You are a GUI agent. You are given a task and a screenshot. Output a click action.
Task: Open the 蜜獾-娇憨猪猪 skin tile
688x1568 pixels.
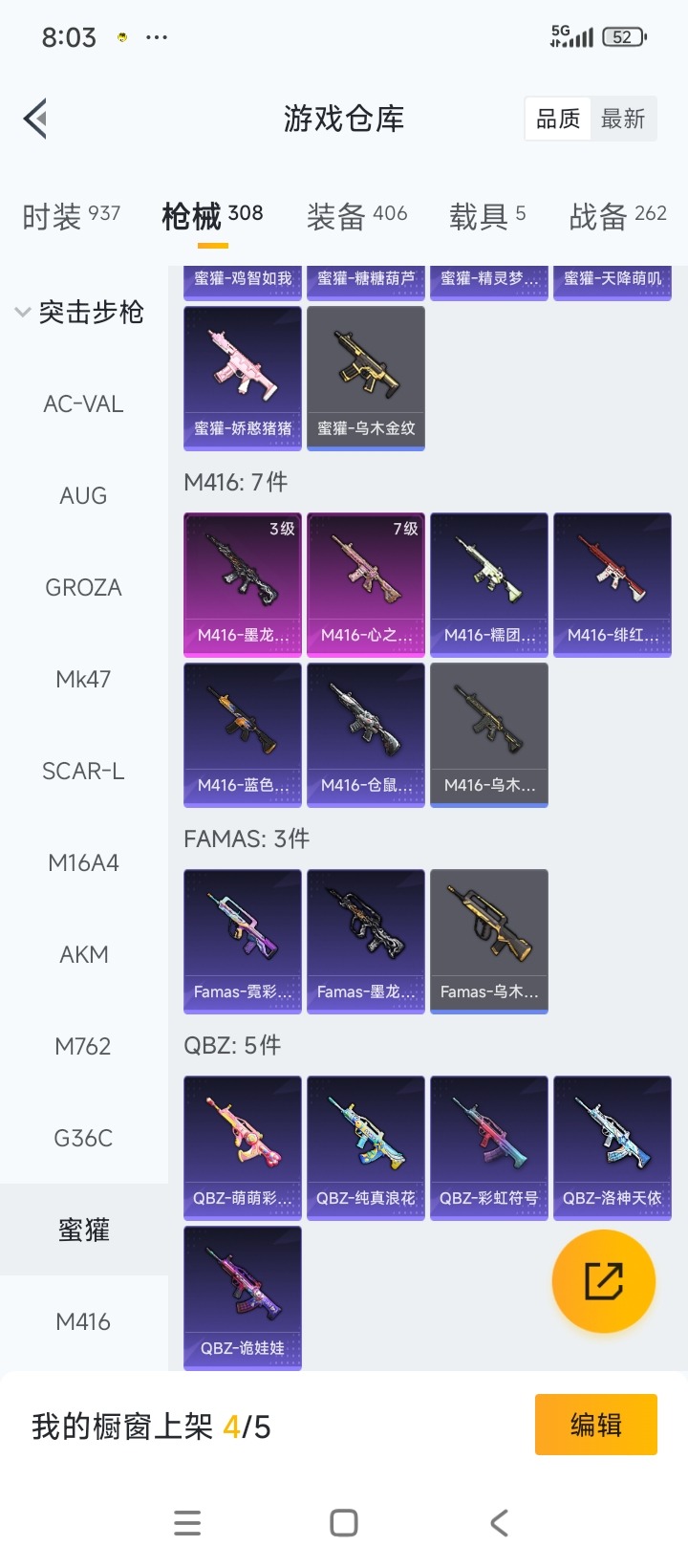[x=243, y=378]
